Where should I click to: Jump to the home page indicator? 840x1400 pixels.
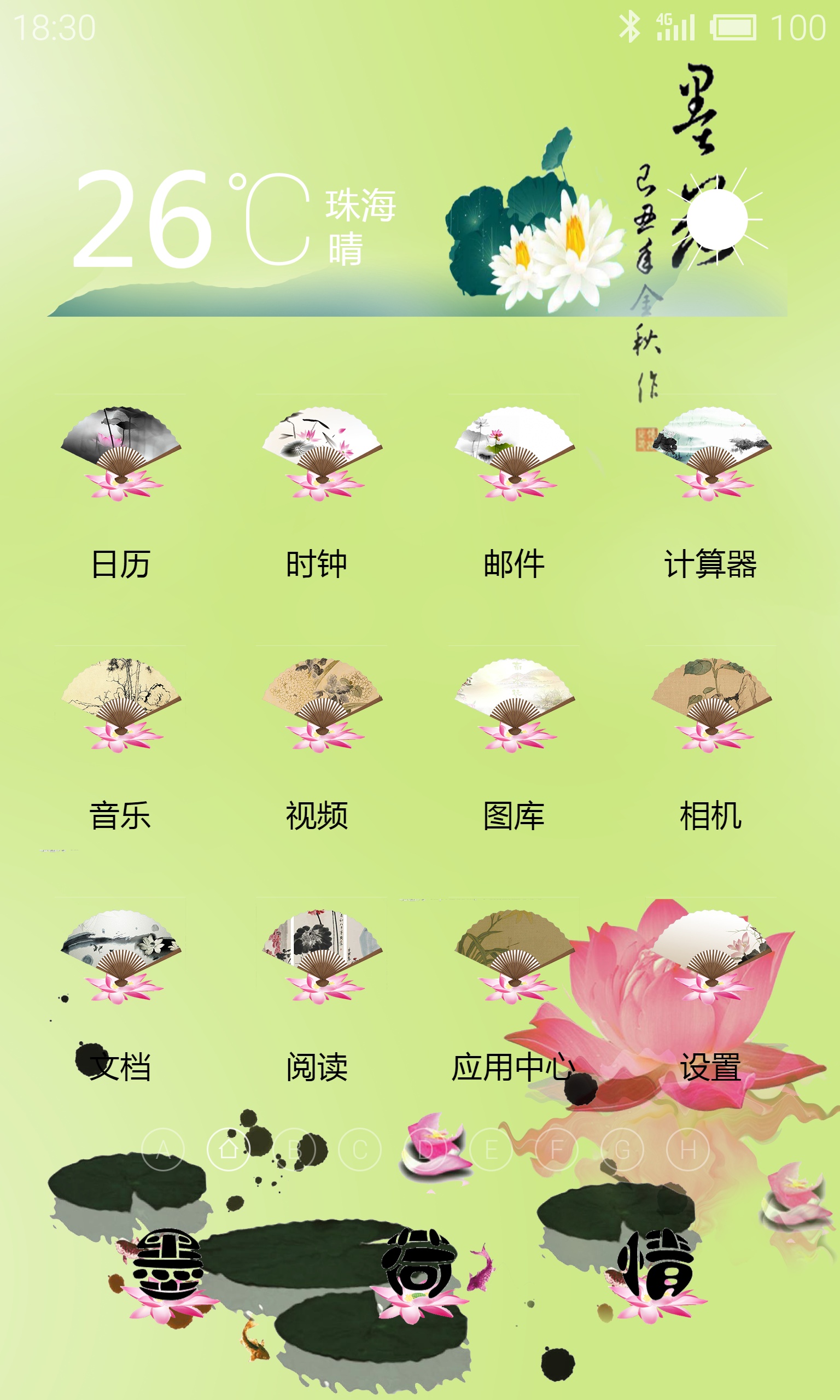pyautogui.click(x=229, y=1150)
